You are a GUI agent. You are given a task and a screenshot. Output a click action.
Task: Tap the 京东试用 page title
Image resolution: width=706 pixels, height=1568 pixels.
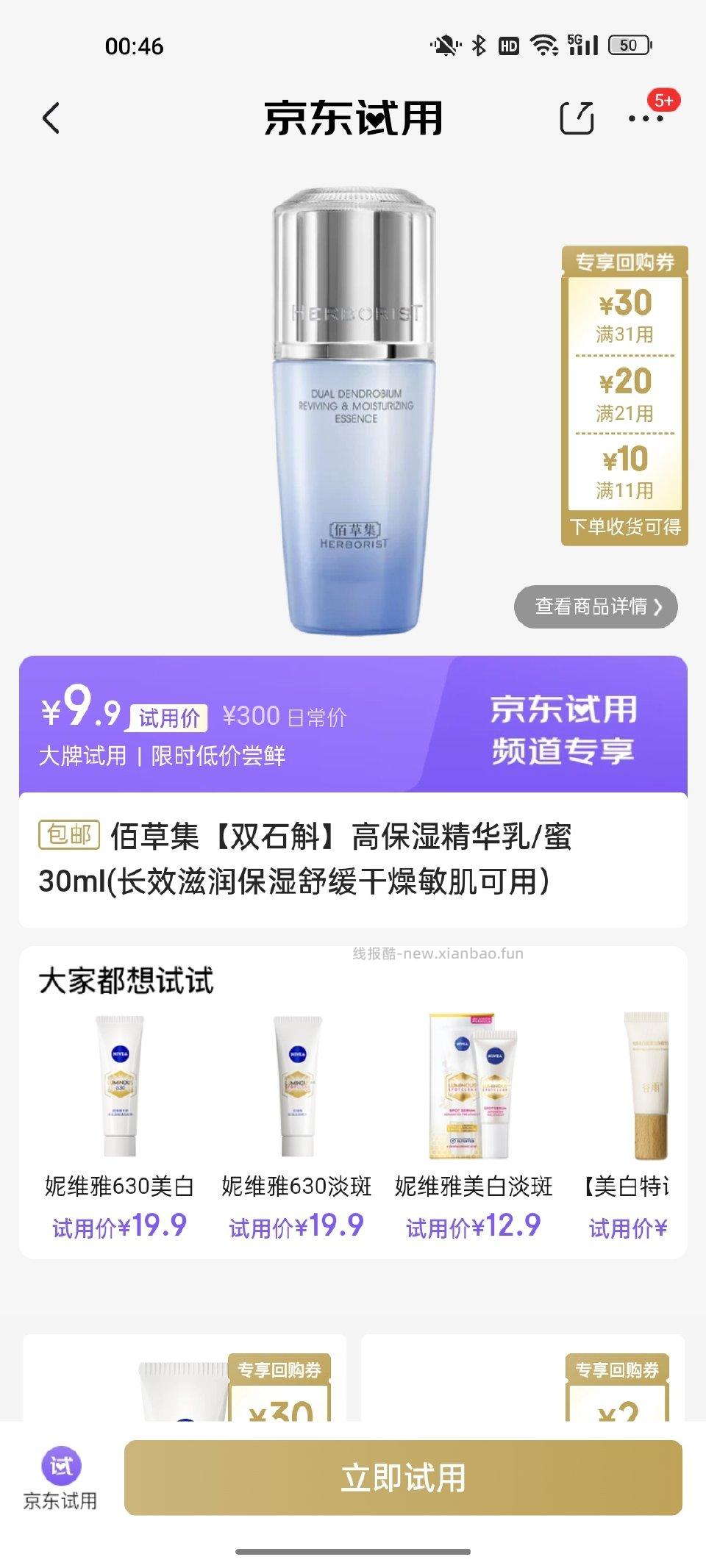click(x=353, y=118)
